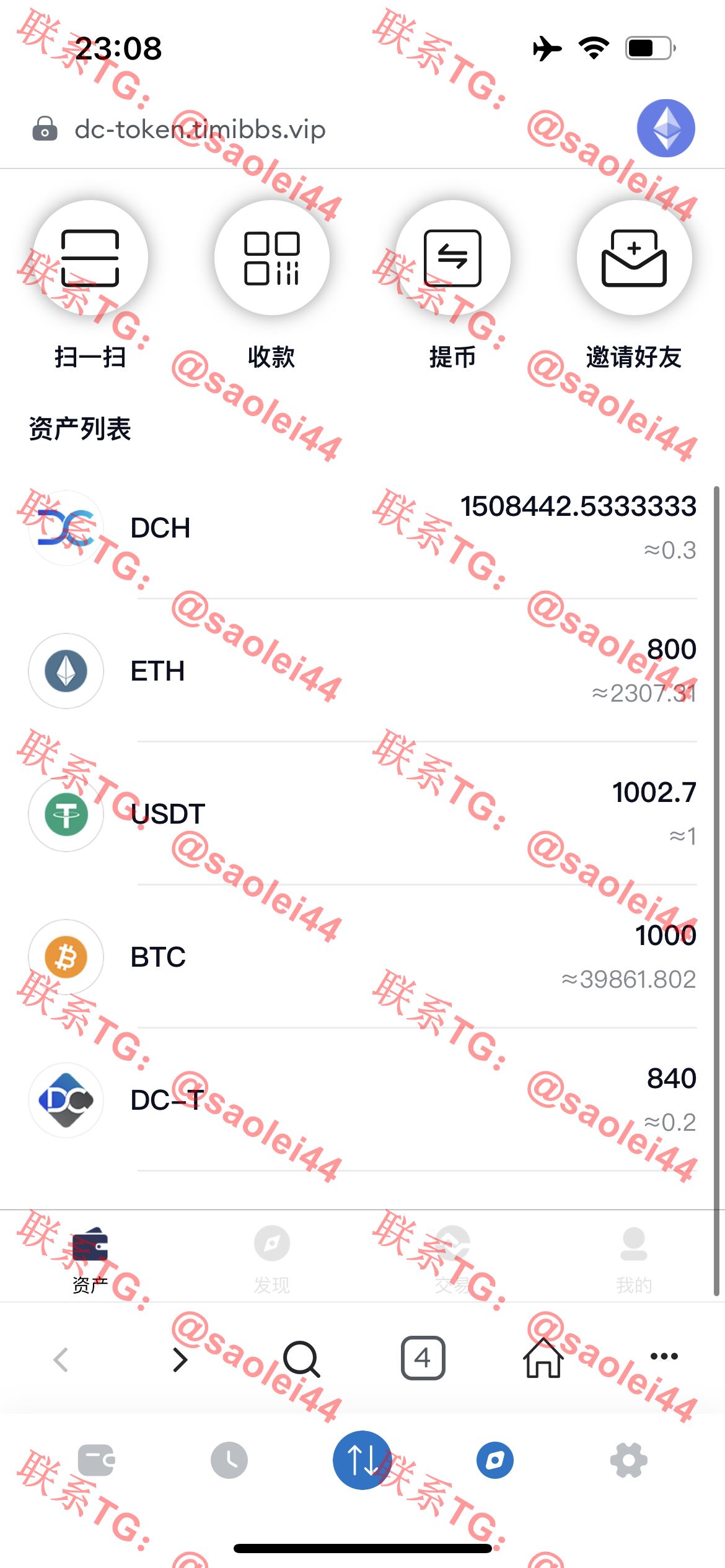View the ETH asset details
Image resolution: width=725 pixels, height=1568 pixels.
coord(362,671)
